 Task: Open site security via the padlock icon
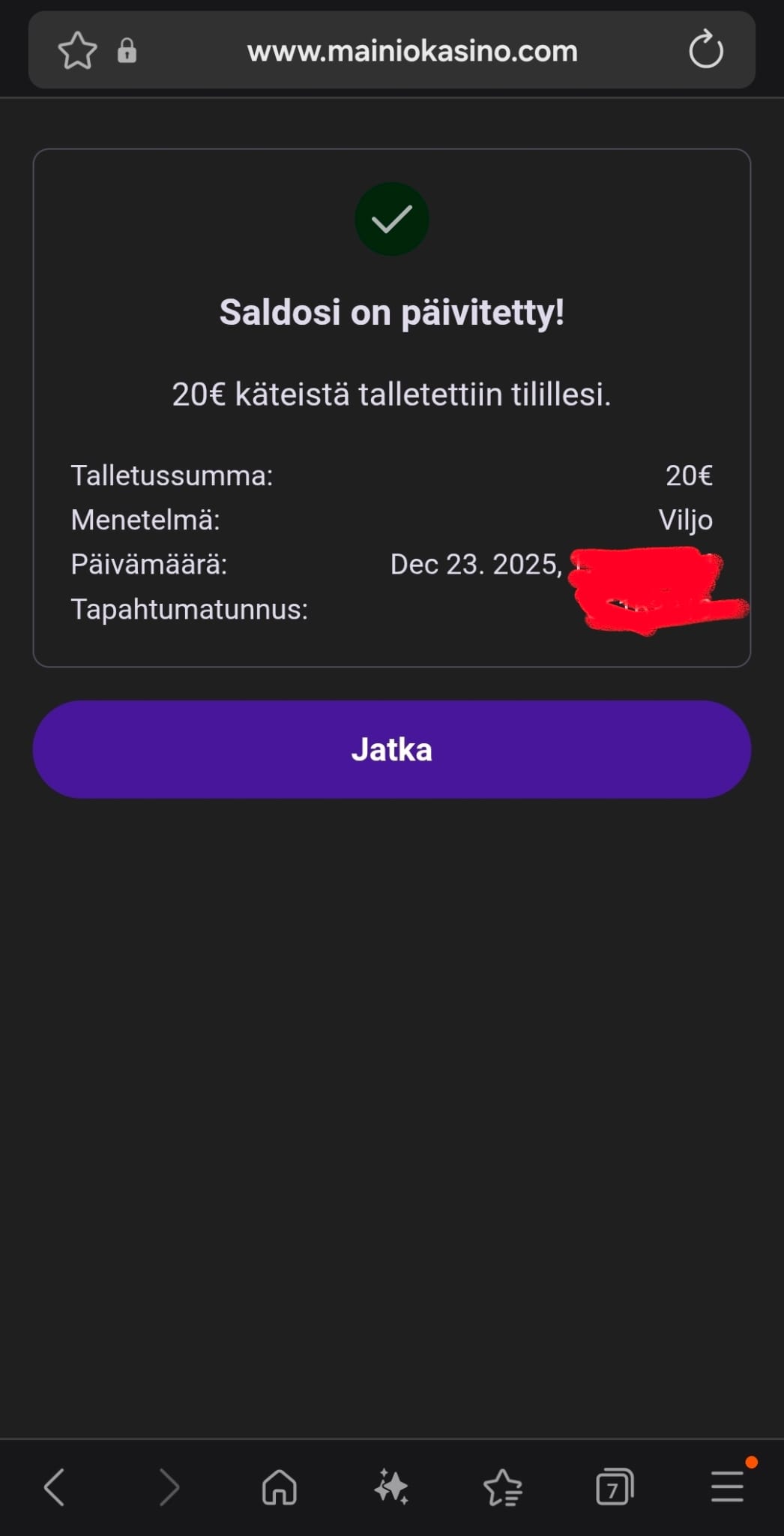coord(127,51)
